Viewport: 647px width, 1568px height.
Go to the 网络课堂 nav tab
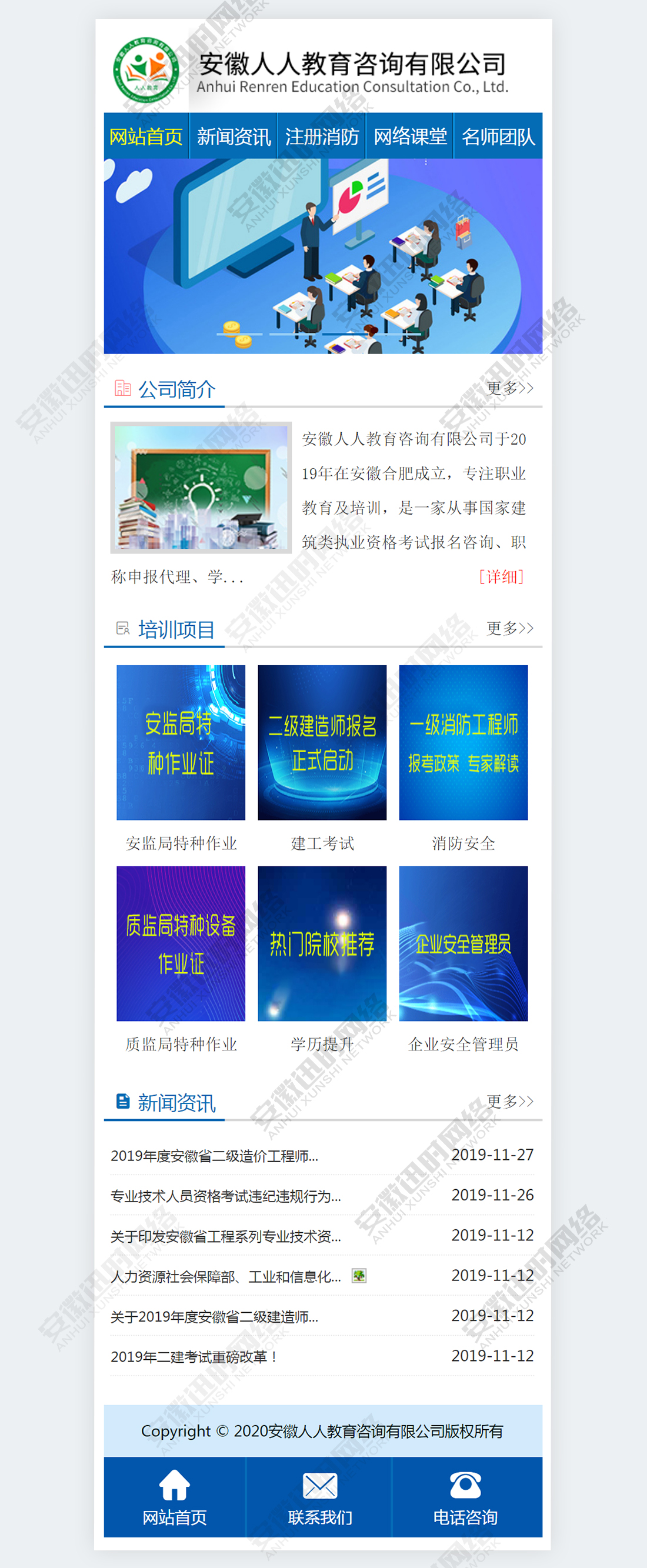click(409, 136)
